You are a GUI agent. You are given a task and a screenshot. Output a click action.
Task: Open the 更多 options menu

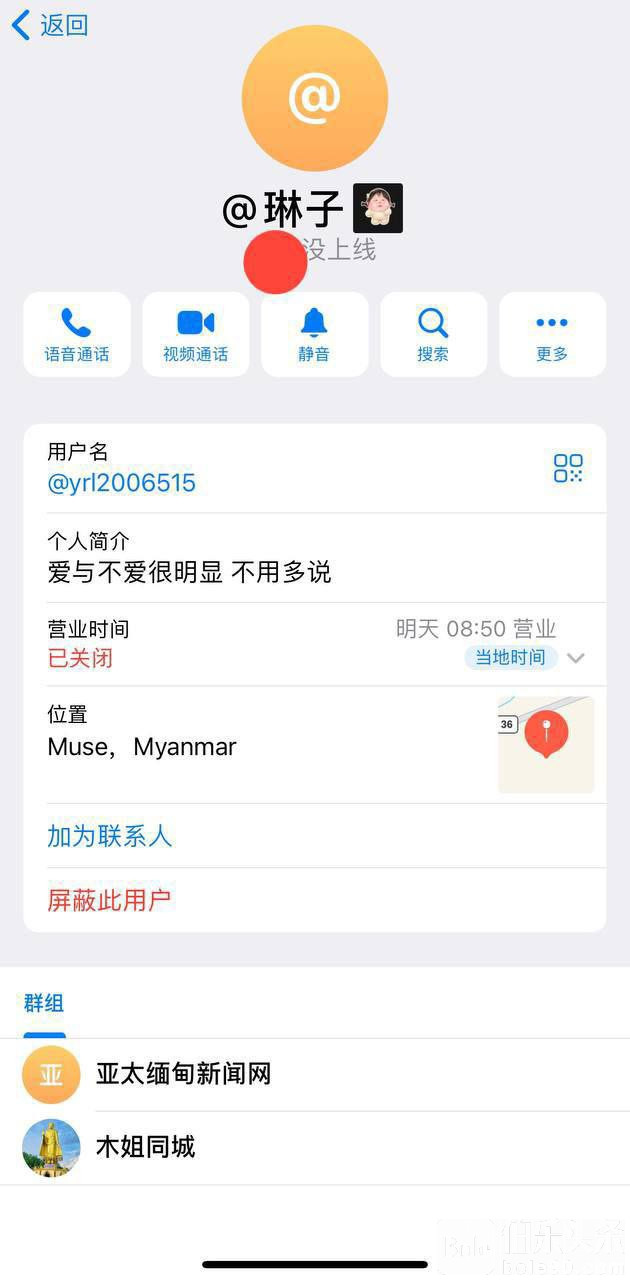coord(552,334)
